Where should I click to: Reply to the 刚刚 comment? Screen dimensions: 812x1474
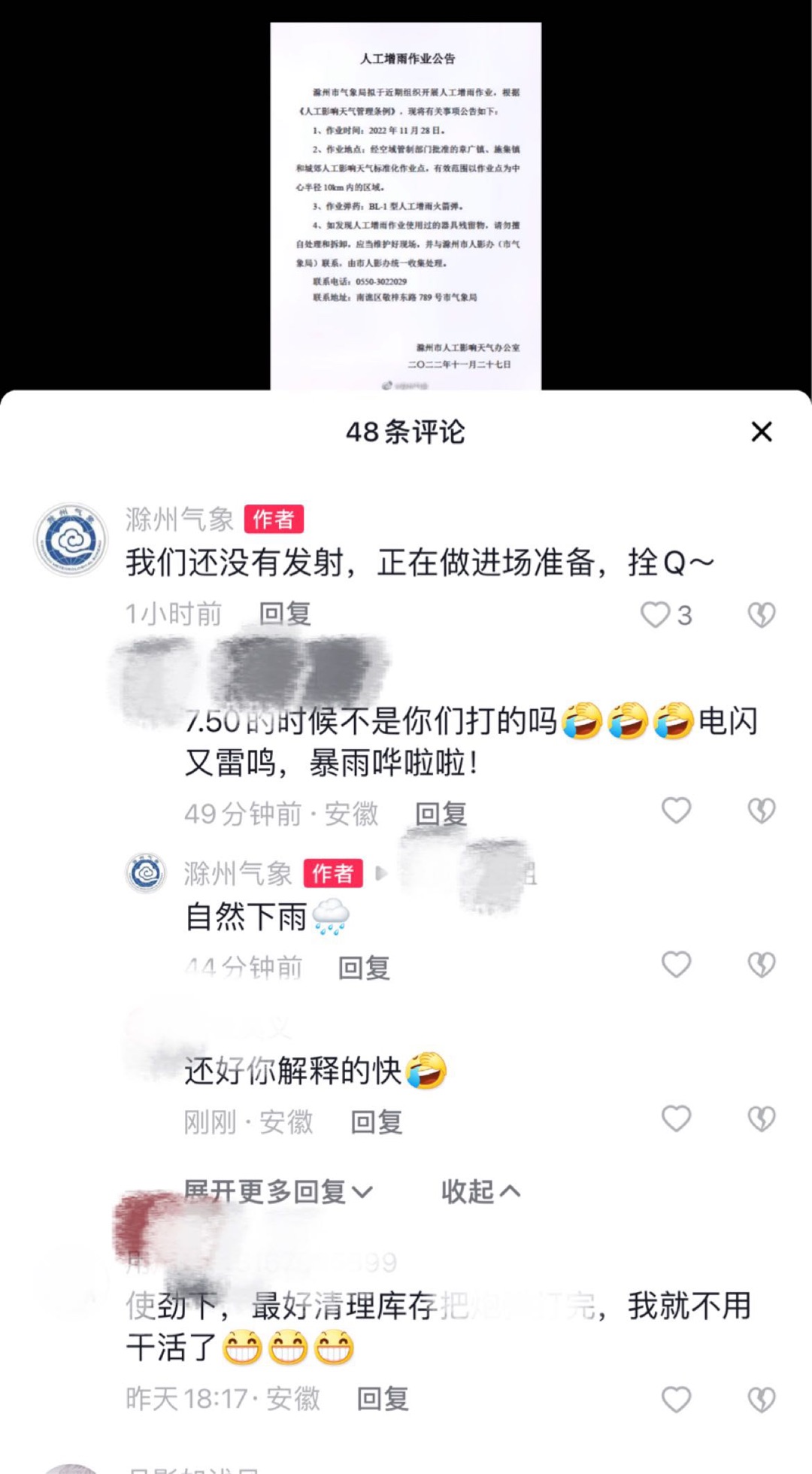[x=377, y=1122]
